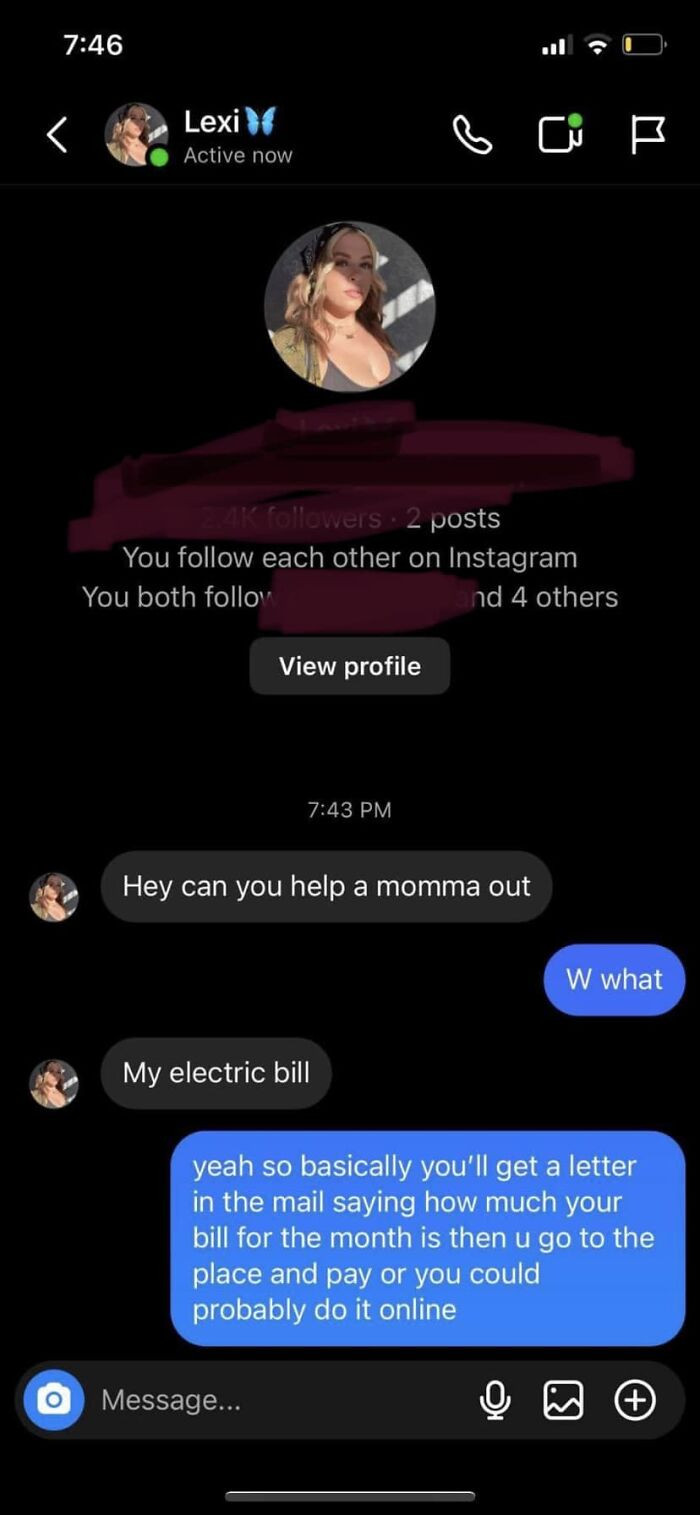Open Lexi's large profile picture
Viewport: 700px width, 1515px height.
coord(349,307)
